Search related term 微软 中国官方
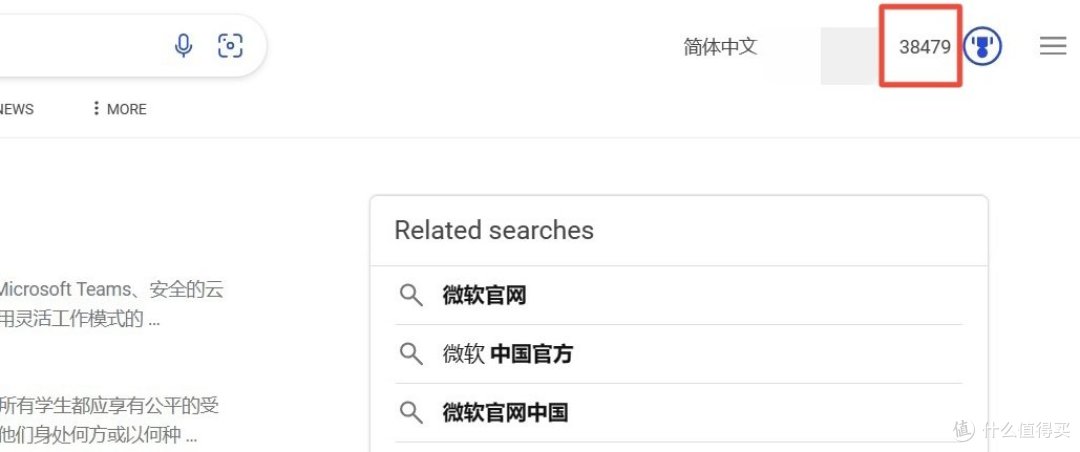Image resolution: width=1080 pixels, height=452 pixels. tap(507, 354)
